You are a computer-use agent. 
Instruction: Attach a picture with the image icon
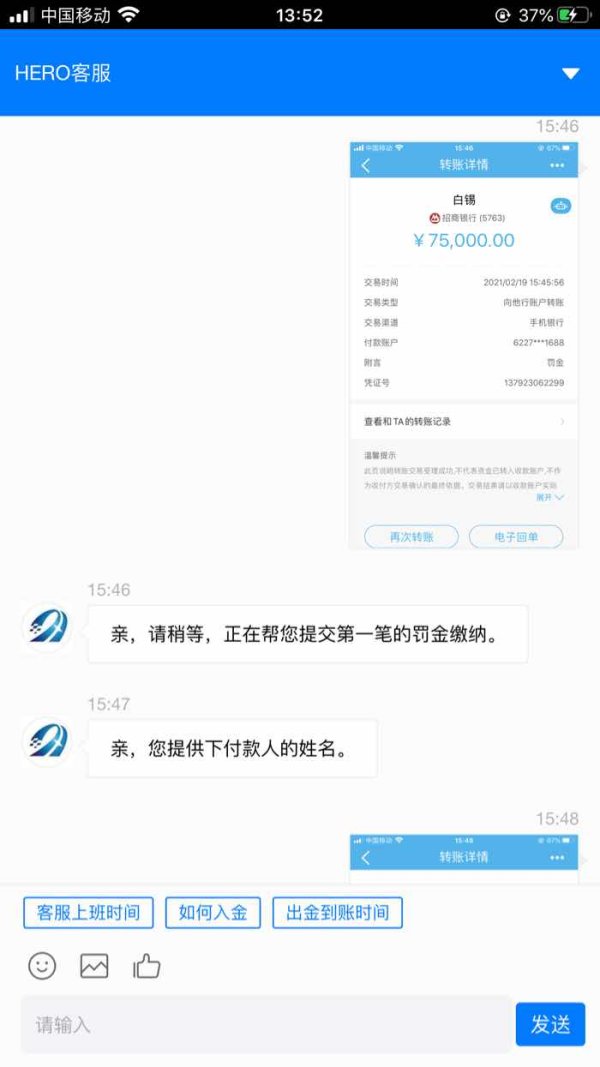[94, 966]
